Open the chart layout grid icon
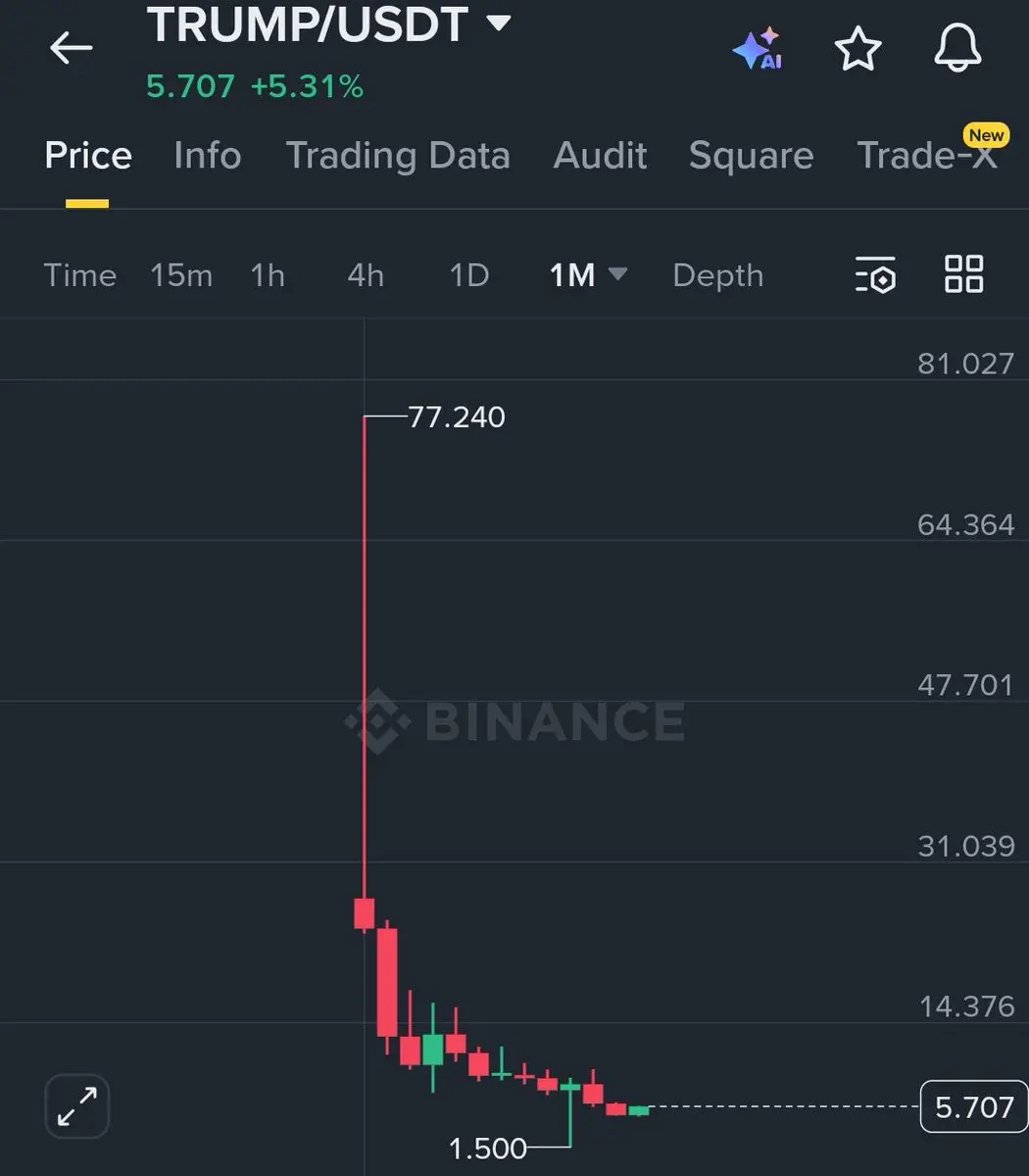This screenshot has width=1029, height=1176. [x=963, y=274]
